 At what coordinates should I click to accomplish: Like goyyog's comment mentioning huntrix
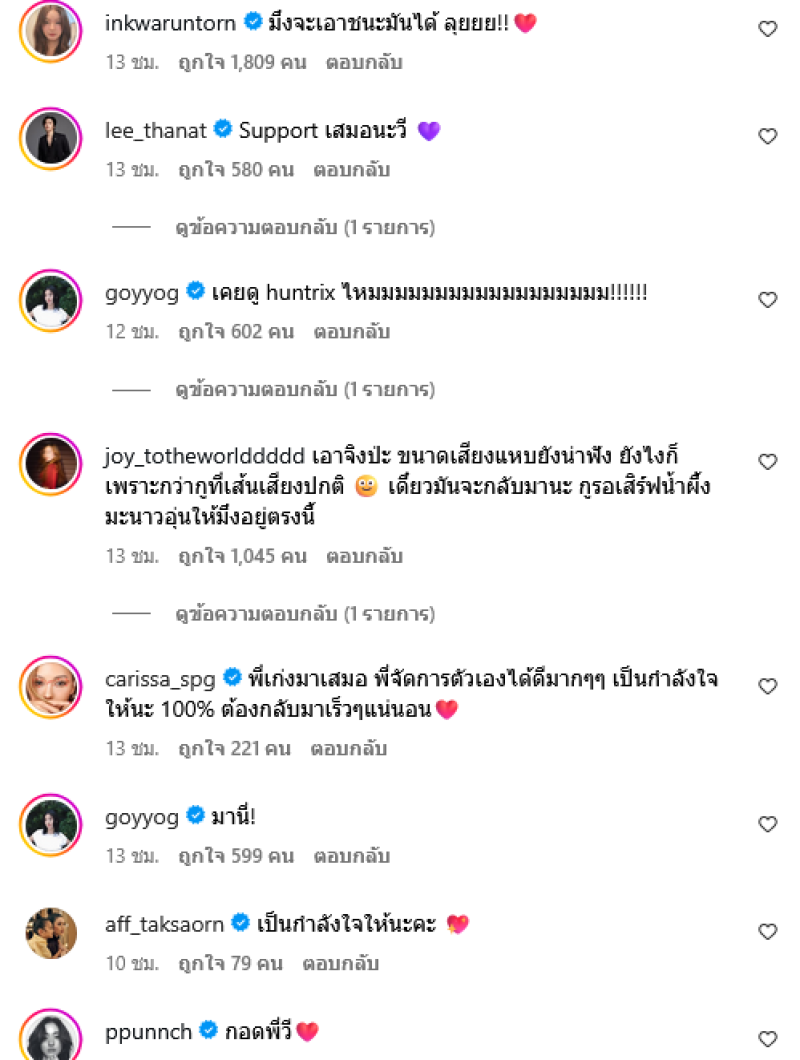click(x=767, y=299)
